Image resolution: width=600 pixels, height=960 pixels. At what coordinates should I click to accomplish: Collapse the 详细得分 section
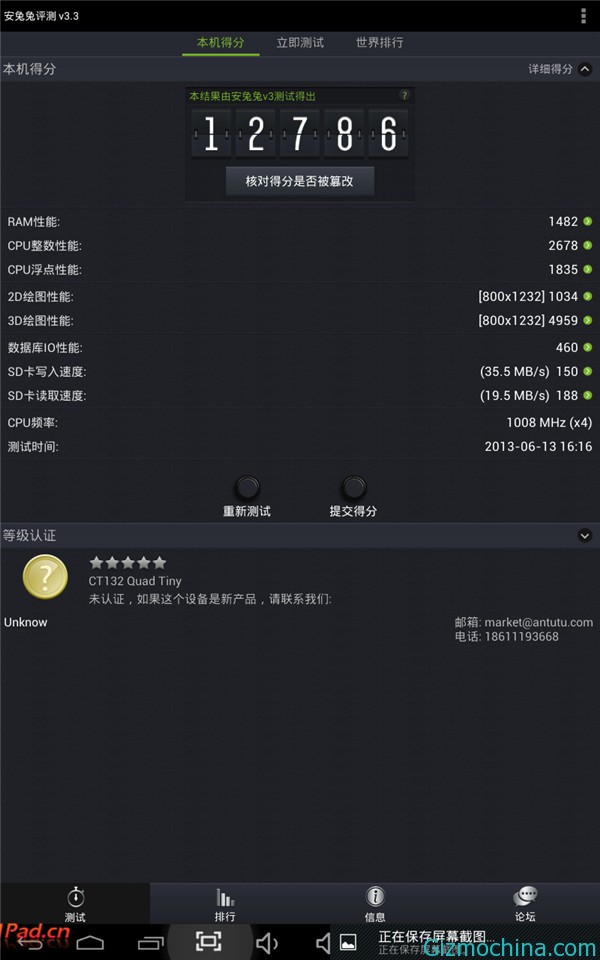click(585, 69)
